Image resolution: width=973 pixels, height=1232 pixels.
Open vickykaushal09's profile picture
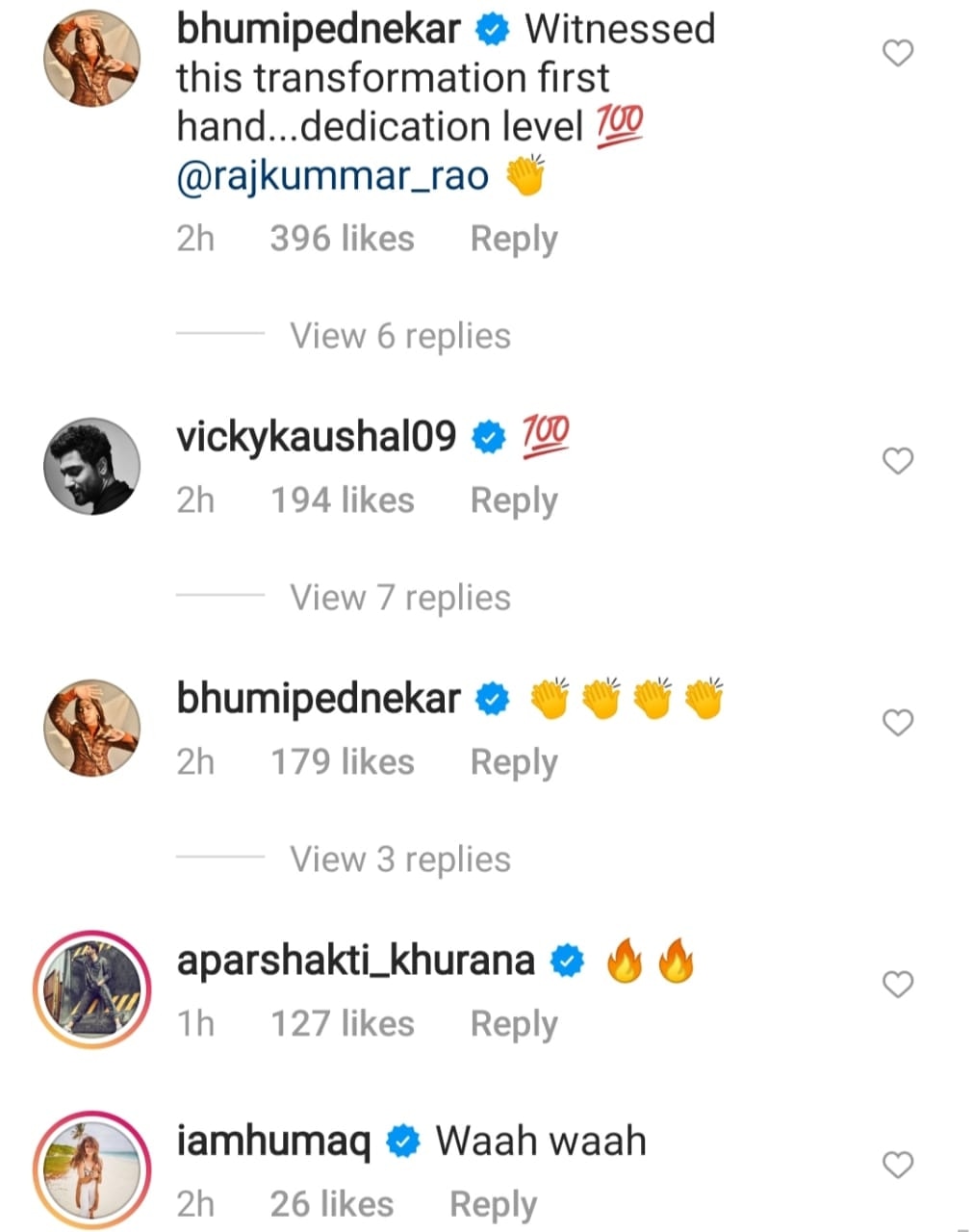pos(91,466)
